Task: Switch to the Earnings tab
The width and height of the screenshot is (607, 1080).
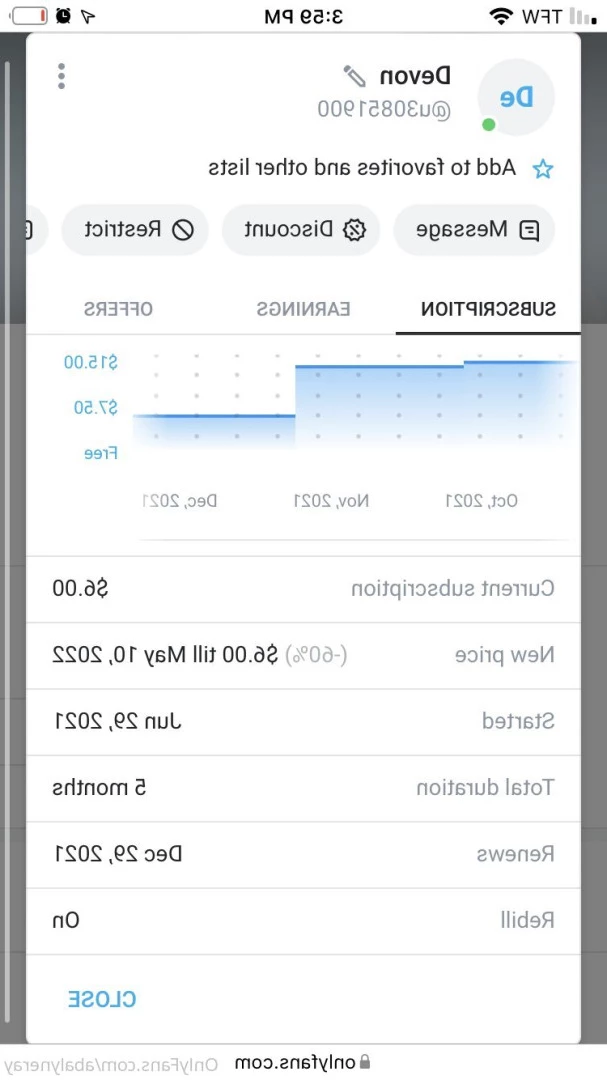Action: [303, 309]
